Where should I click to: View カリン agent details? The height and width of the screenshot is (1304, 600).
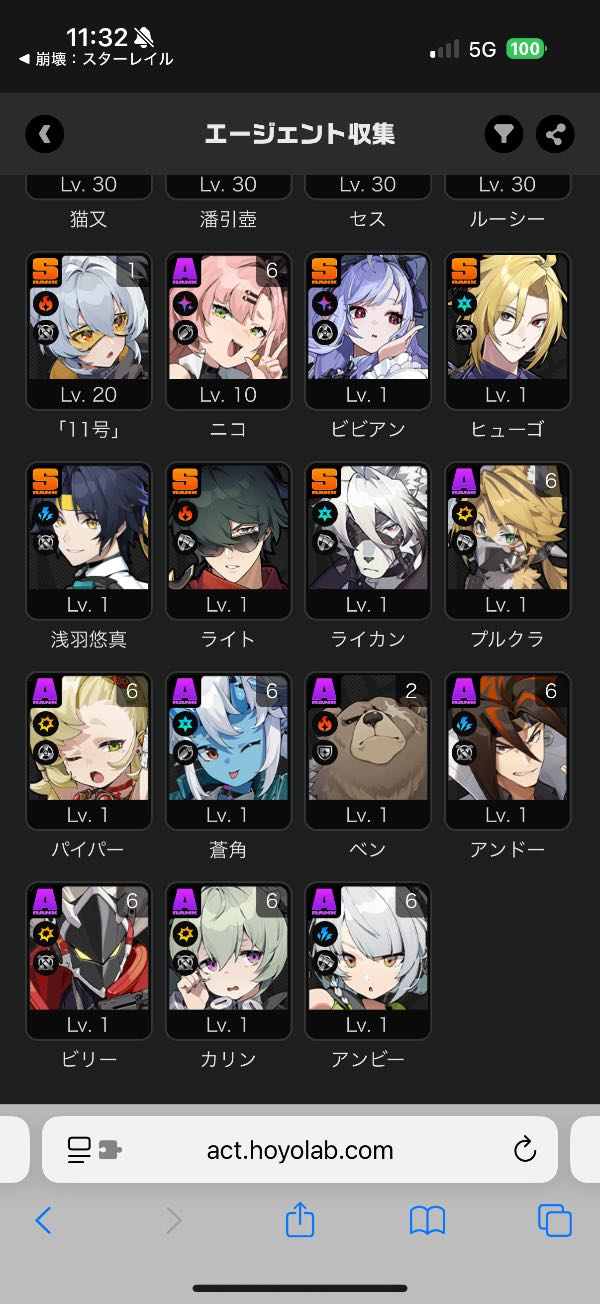(228, 961)
